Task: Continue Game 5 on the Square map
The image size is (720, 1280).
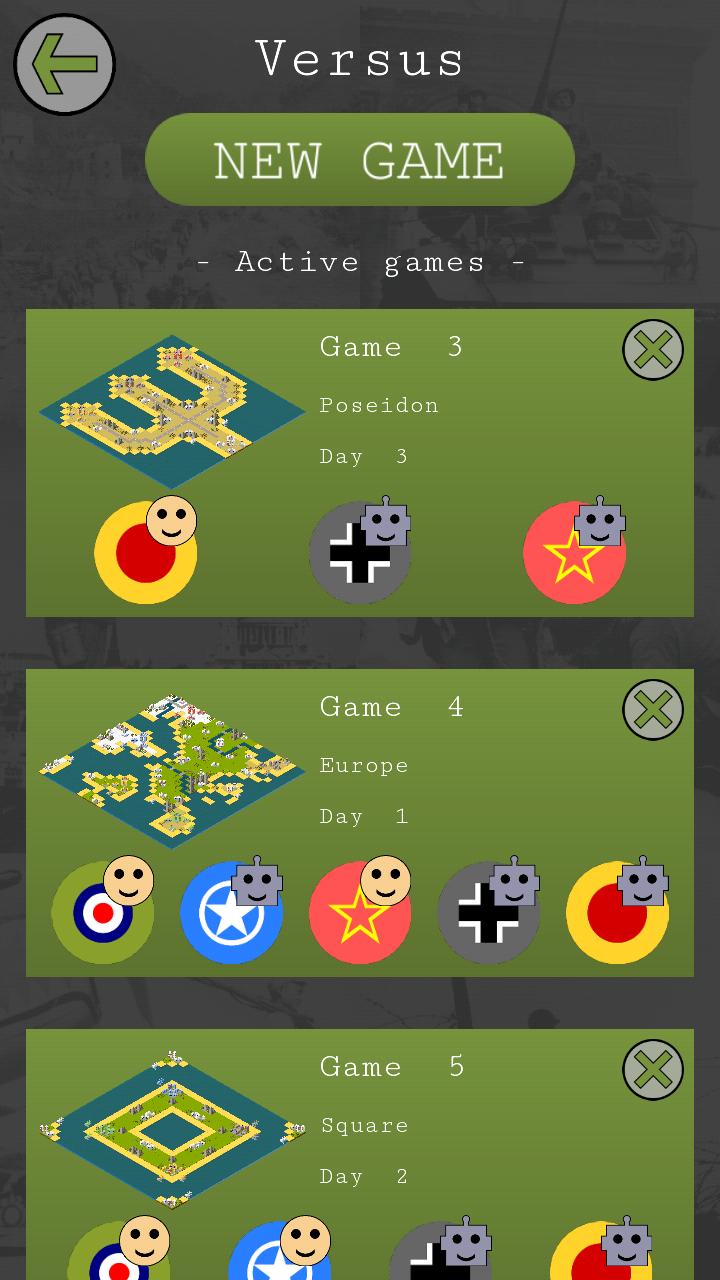Action: tap(360, 1155)
